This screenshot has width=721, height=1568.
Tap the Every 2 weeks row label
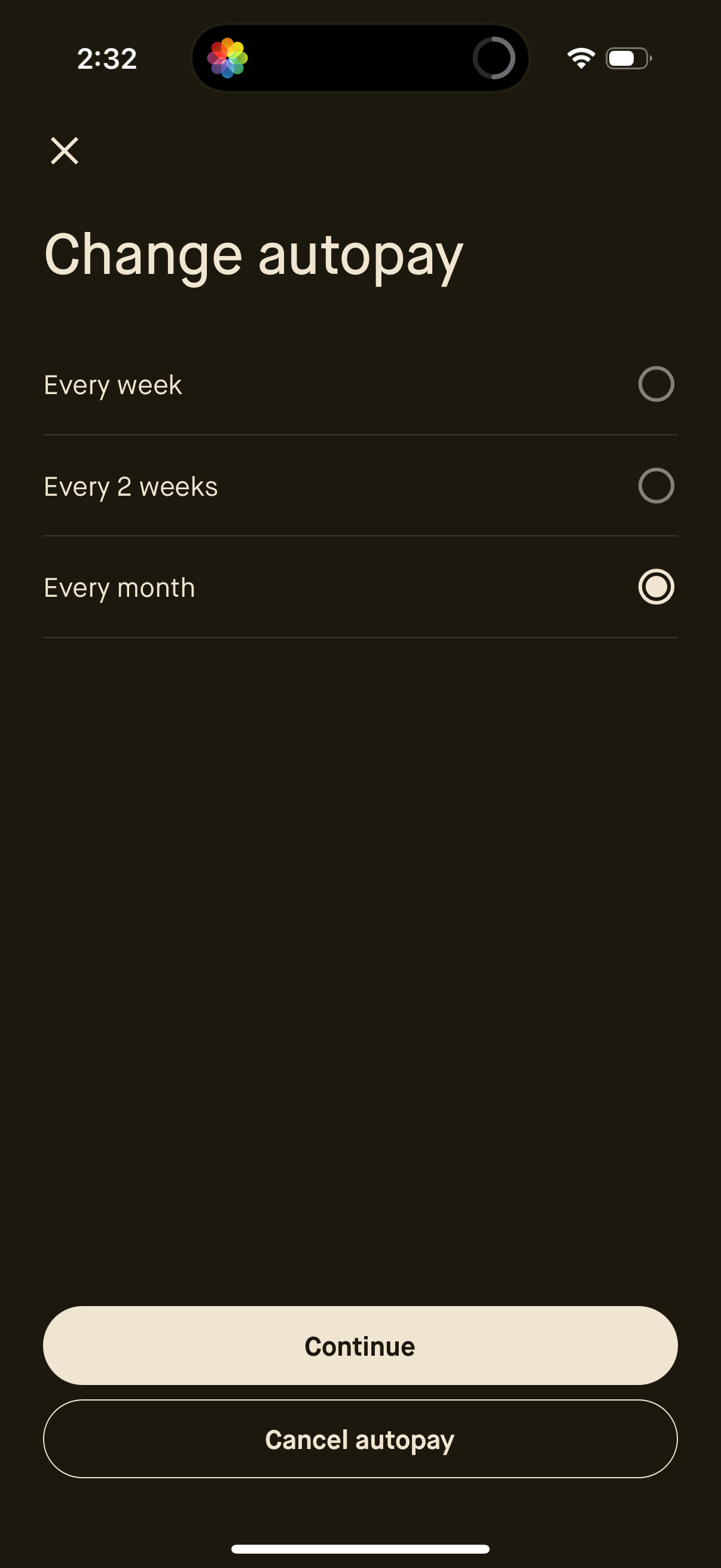point(130,486)
